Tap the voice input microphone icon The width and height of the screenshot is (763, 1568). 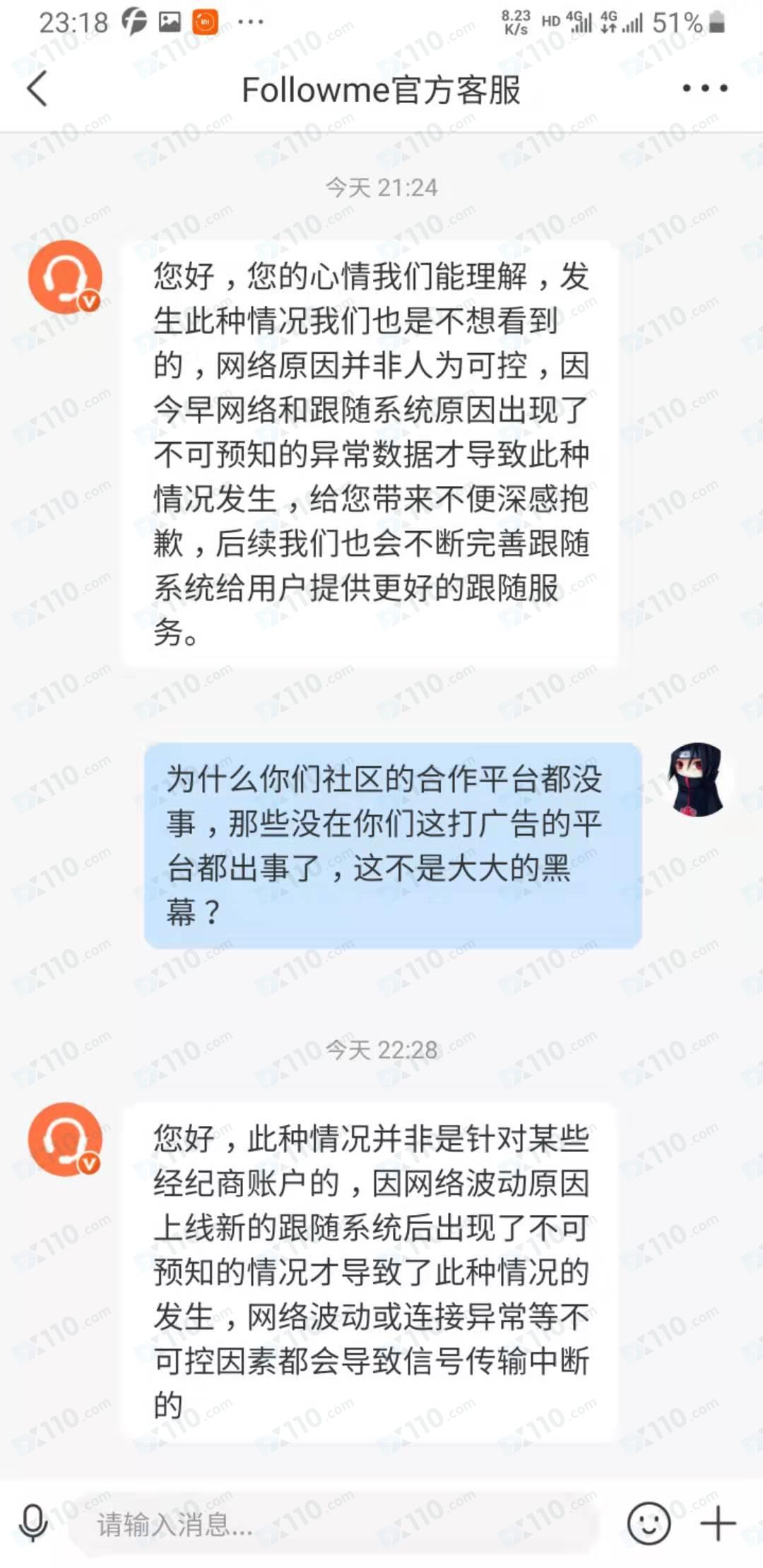[33, 1524]
